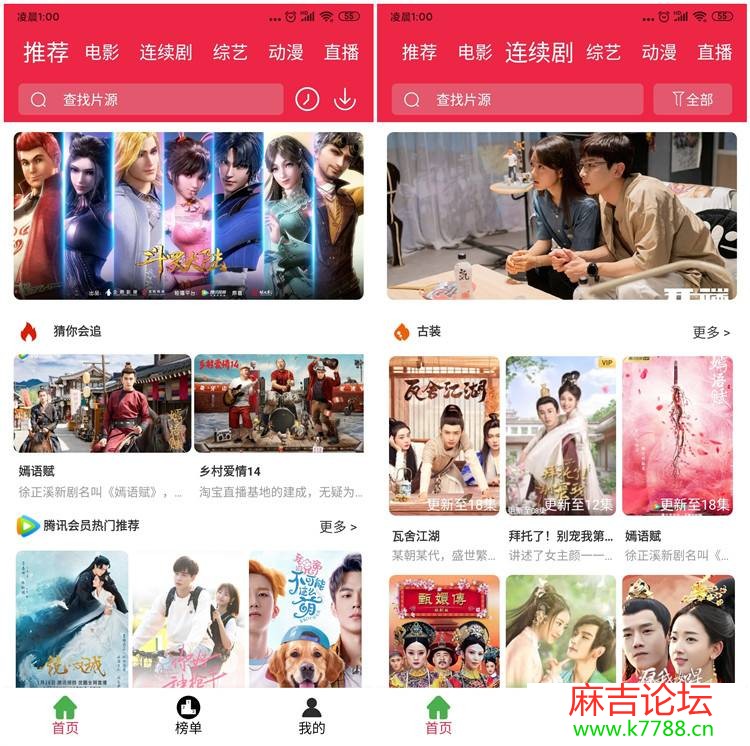View more in 腾讯会员热门推荐
The width and height of the screenshot is (750, 746).
point(338,526)
